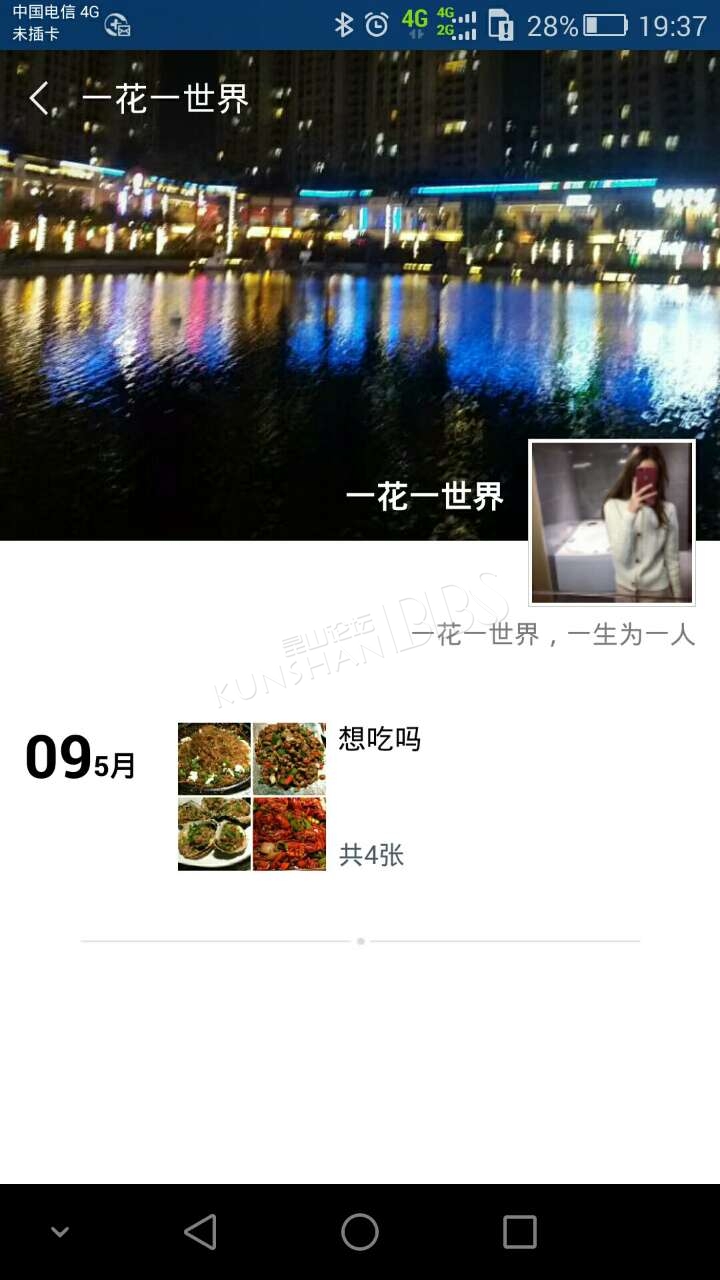Image resolution: width=720 pixels, height=1280 pixels.
Task: Open the 想吃吗 post from 09 5月
Action: pos(379,740)
